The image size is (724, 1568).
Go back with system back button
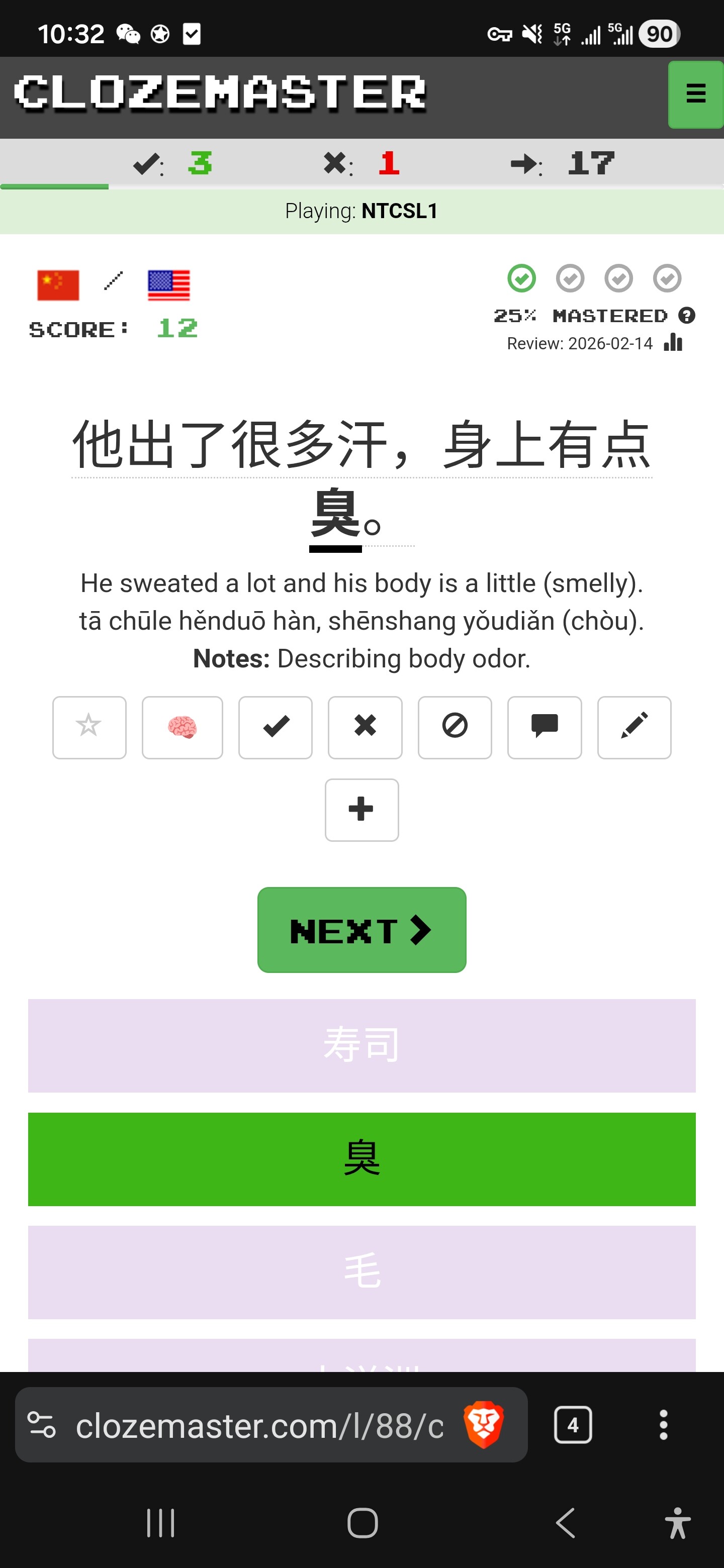[566, 1523]
